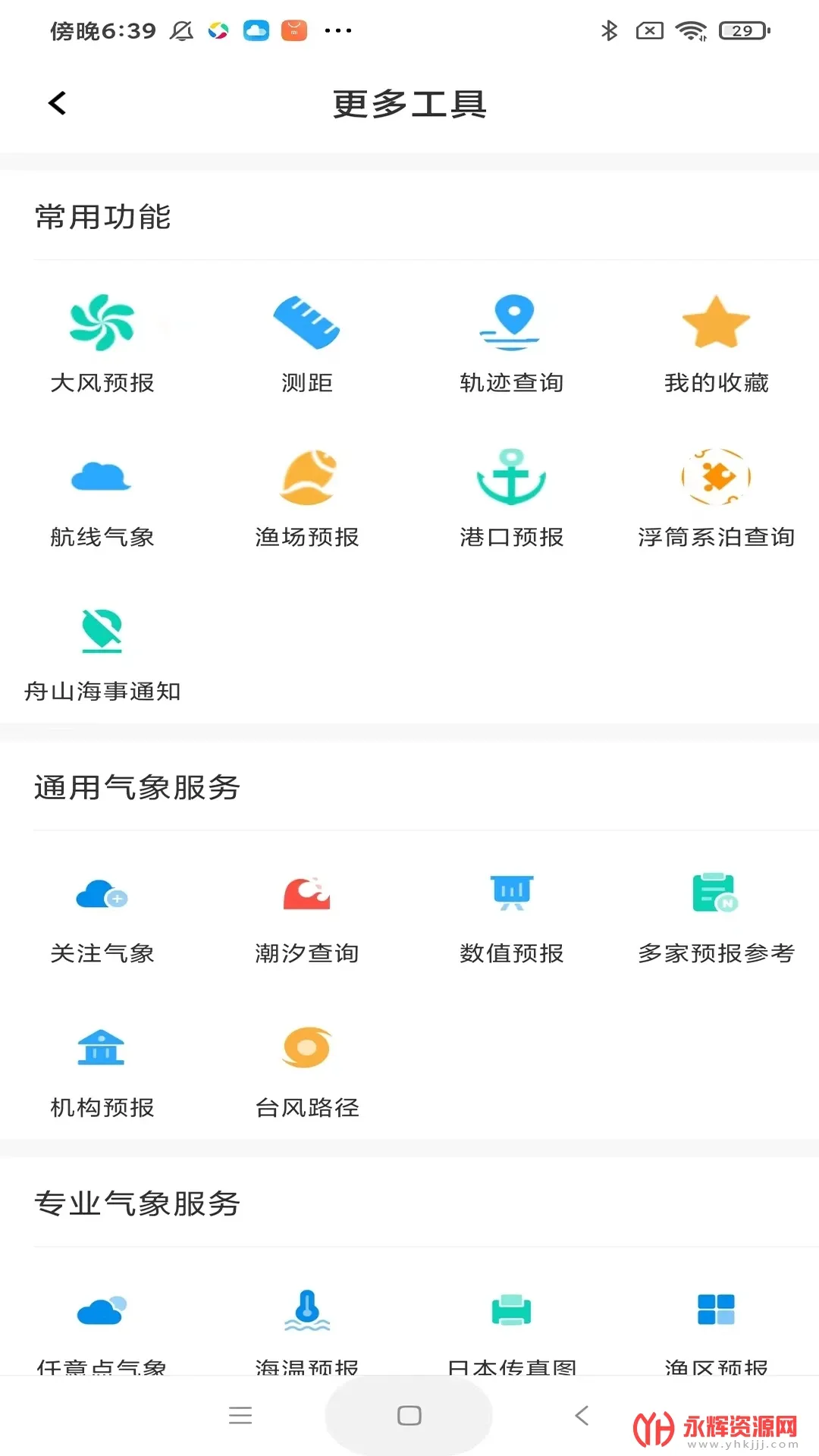
Task: View 舟山海事通知 maritime notices
Action: [x=102, y=652]
